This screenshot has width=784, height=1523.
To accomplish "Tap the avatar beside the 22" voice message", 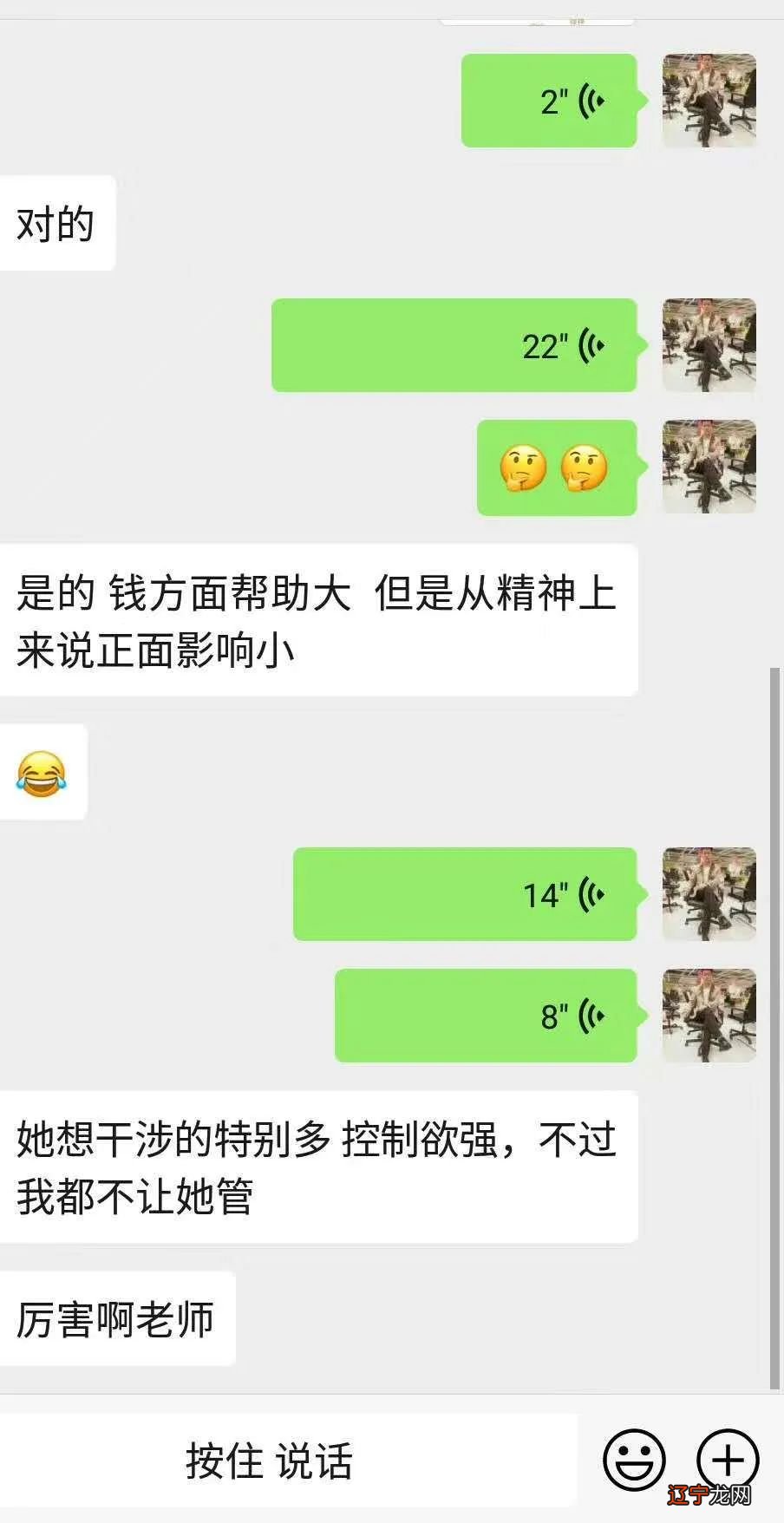I will point(709,344).
